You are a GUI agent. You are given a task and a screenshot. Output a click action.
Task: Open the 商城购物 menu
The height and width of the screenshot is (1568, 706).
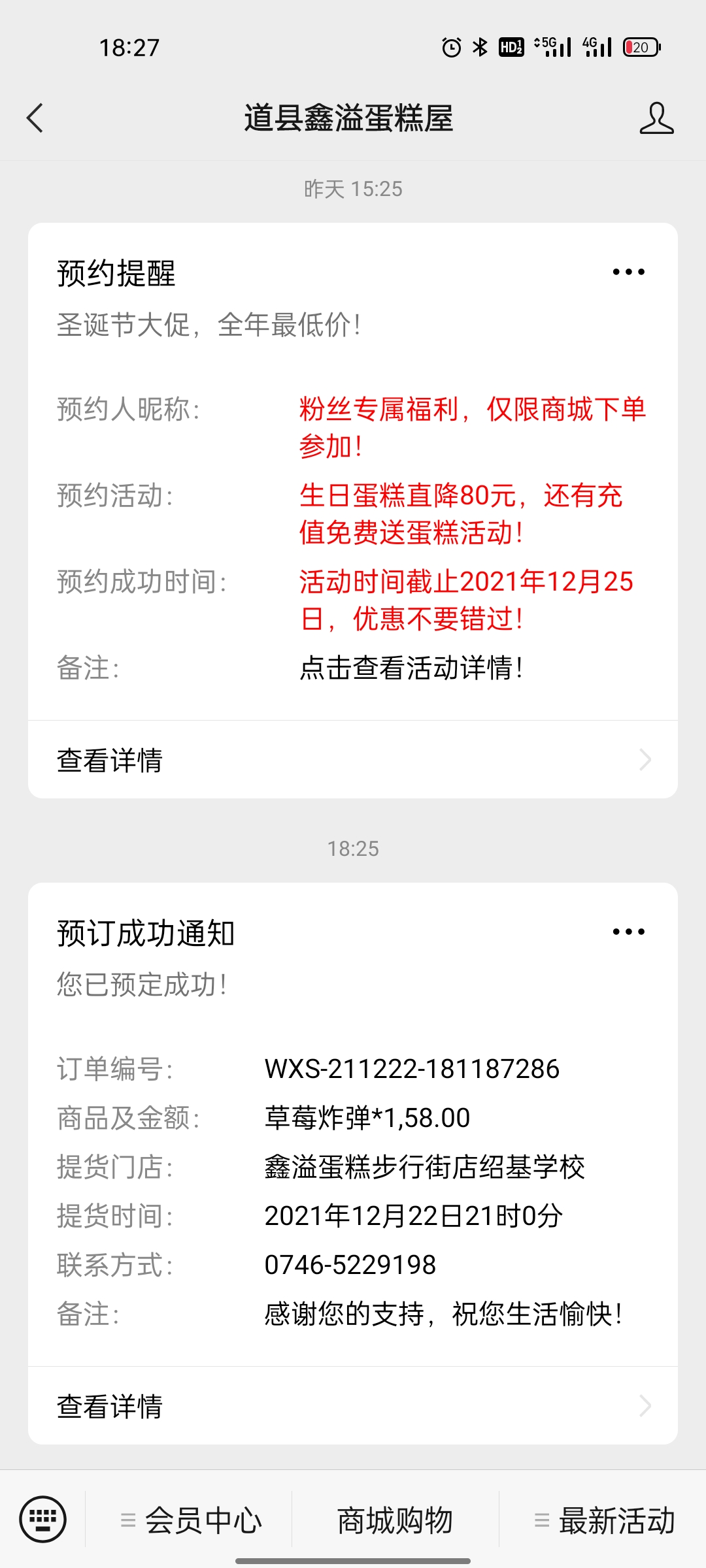click(395, 1520)
